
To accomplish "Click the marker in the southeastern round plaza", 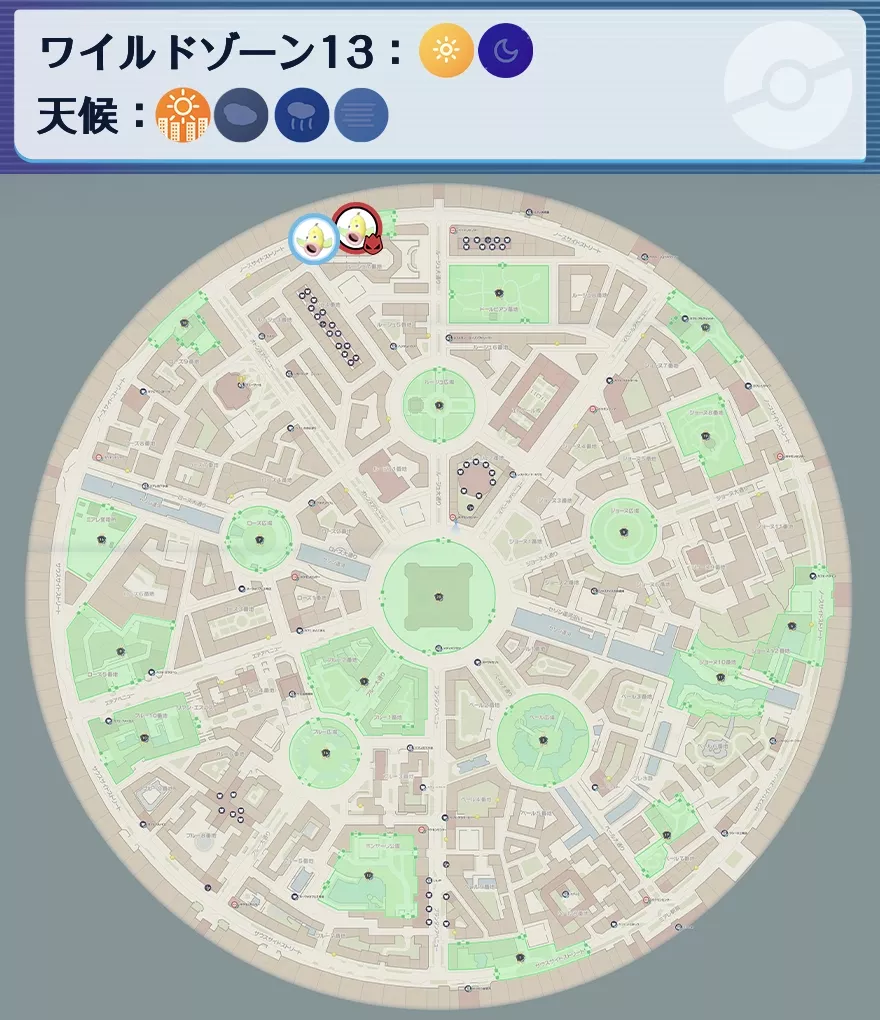I will click(x=542, y=742).
